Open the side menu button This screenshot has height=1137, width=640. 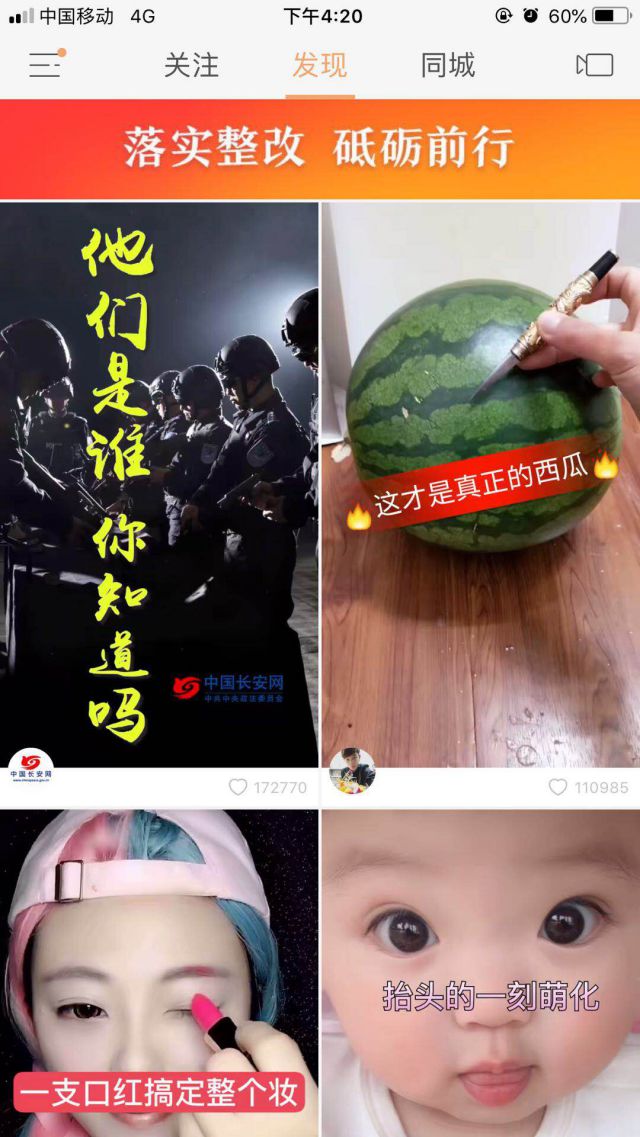coord(45,65)
